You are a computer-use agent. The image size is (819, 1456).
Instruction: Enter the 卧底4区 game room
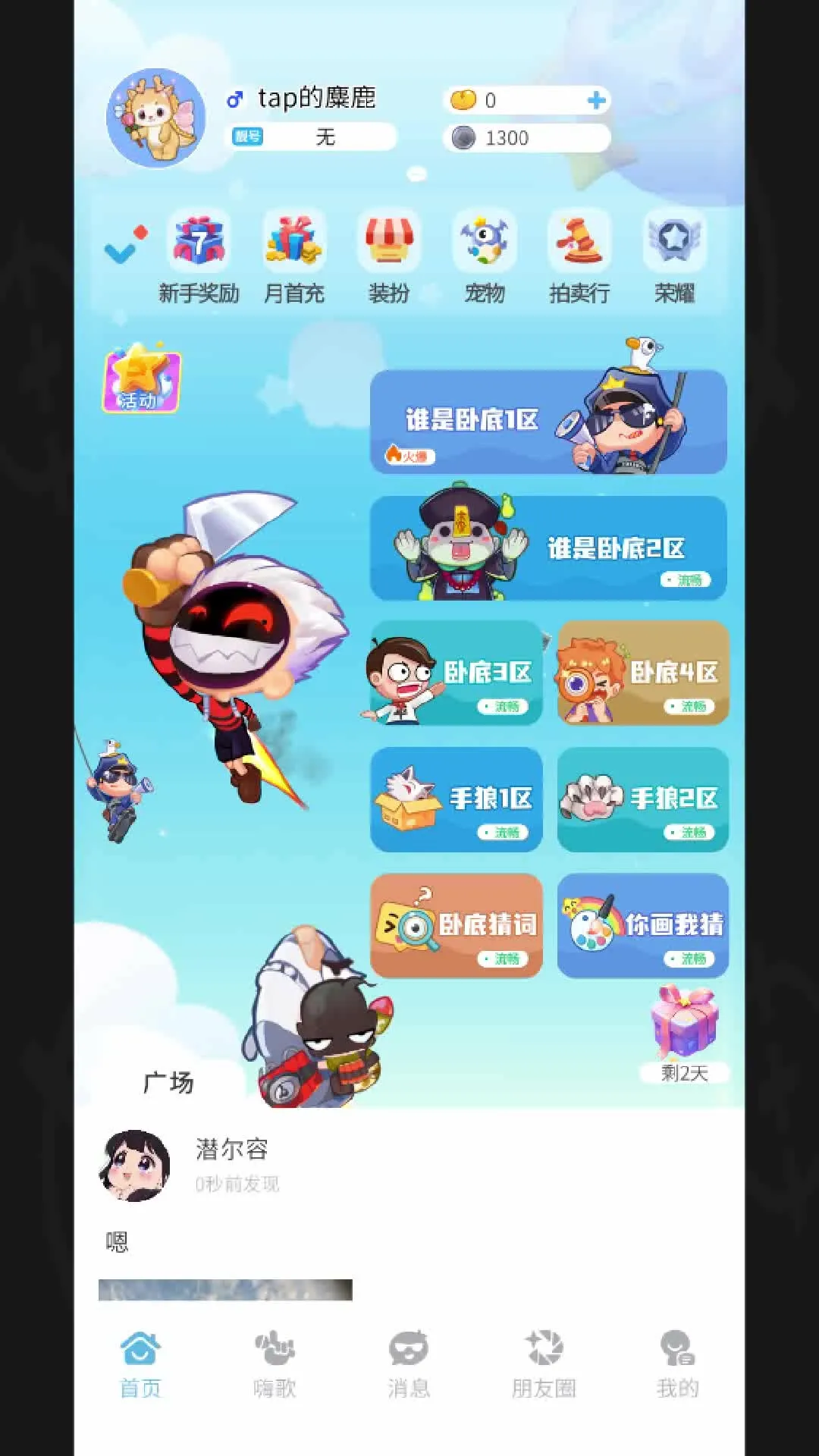[x=643, y=673]
